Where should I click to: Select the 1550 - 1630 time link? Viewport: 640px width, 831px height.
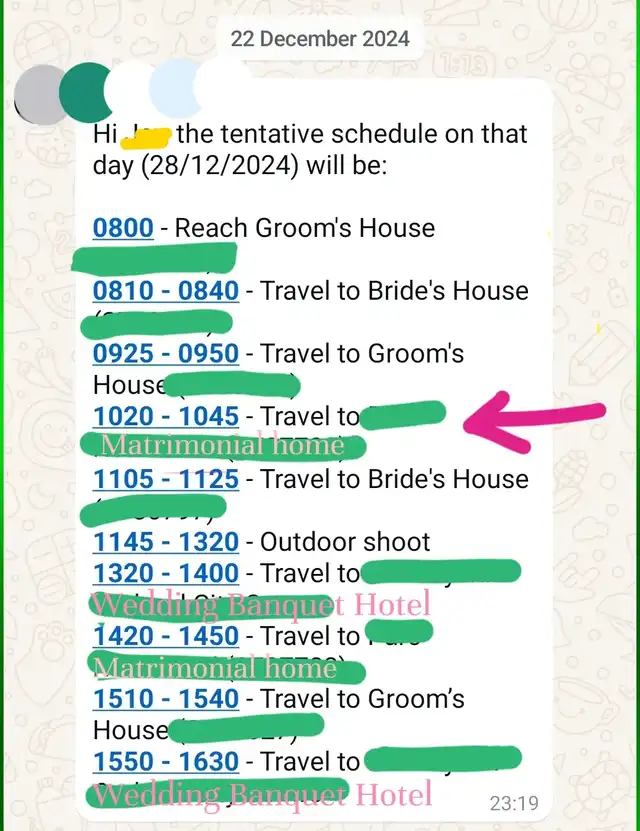[166, 762]
